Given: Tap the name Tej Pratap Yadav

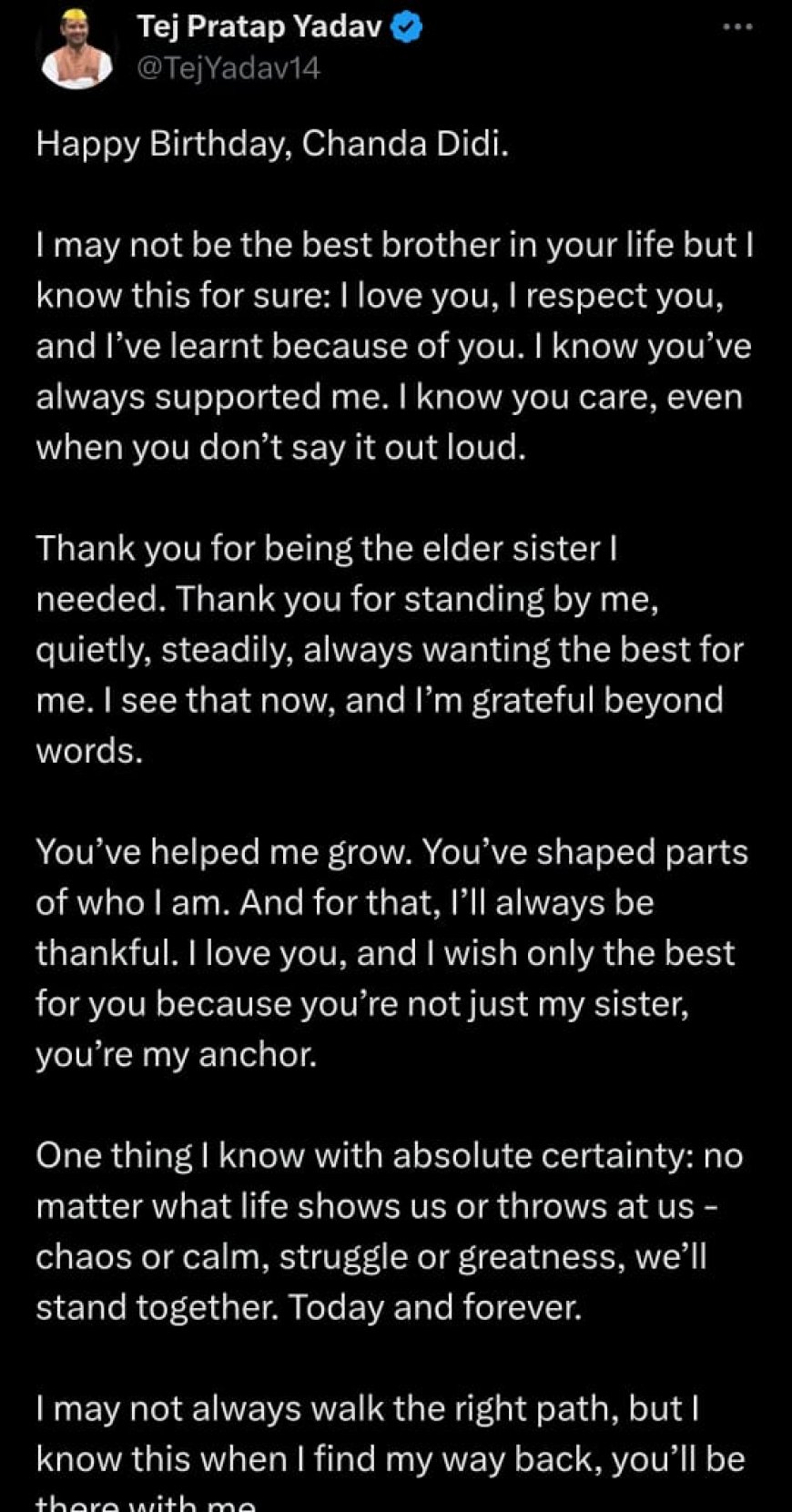Looking at the screenshot, I should coord(259,27).
